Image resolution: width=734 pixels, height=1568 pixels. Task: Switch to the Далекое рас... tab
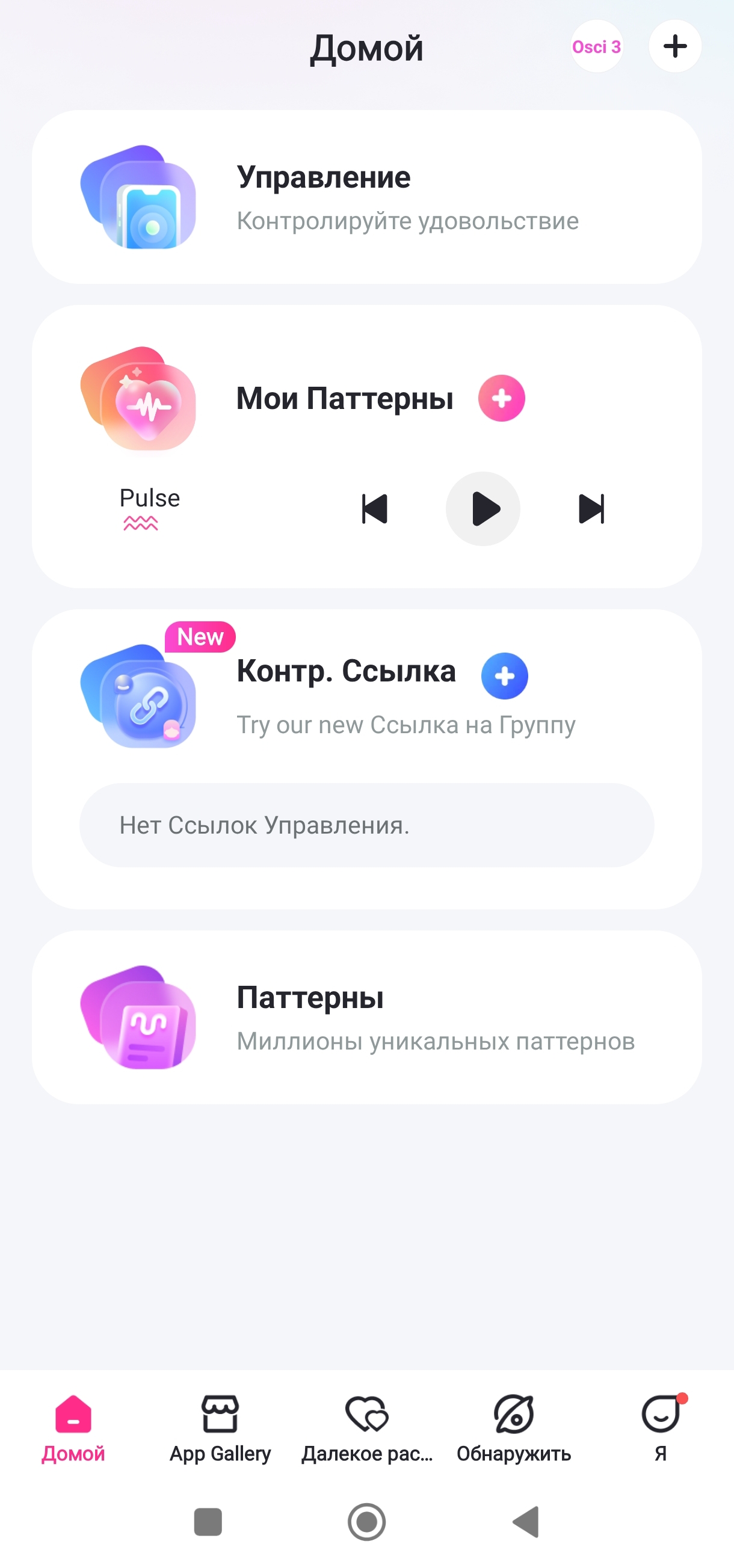coord(366,1428)
